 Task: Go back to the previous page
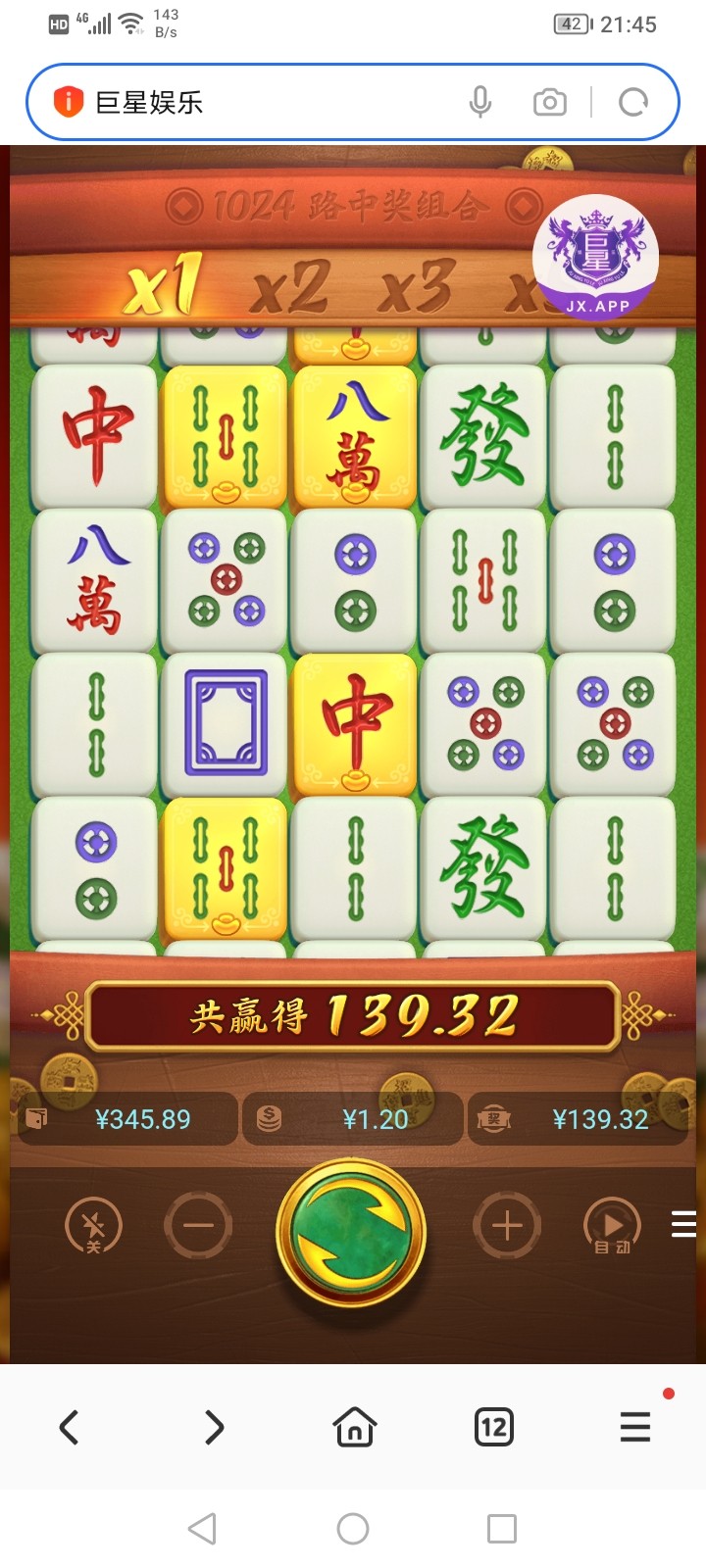(69, 1427)
